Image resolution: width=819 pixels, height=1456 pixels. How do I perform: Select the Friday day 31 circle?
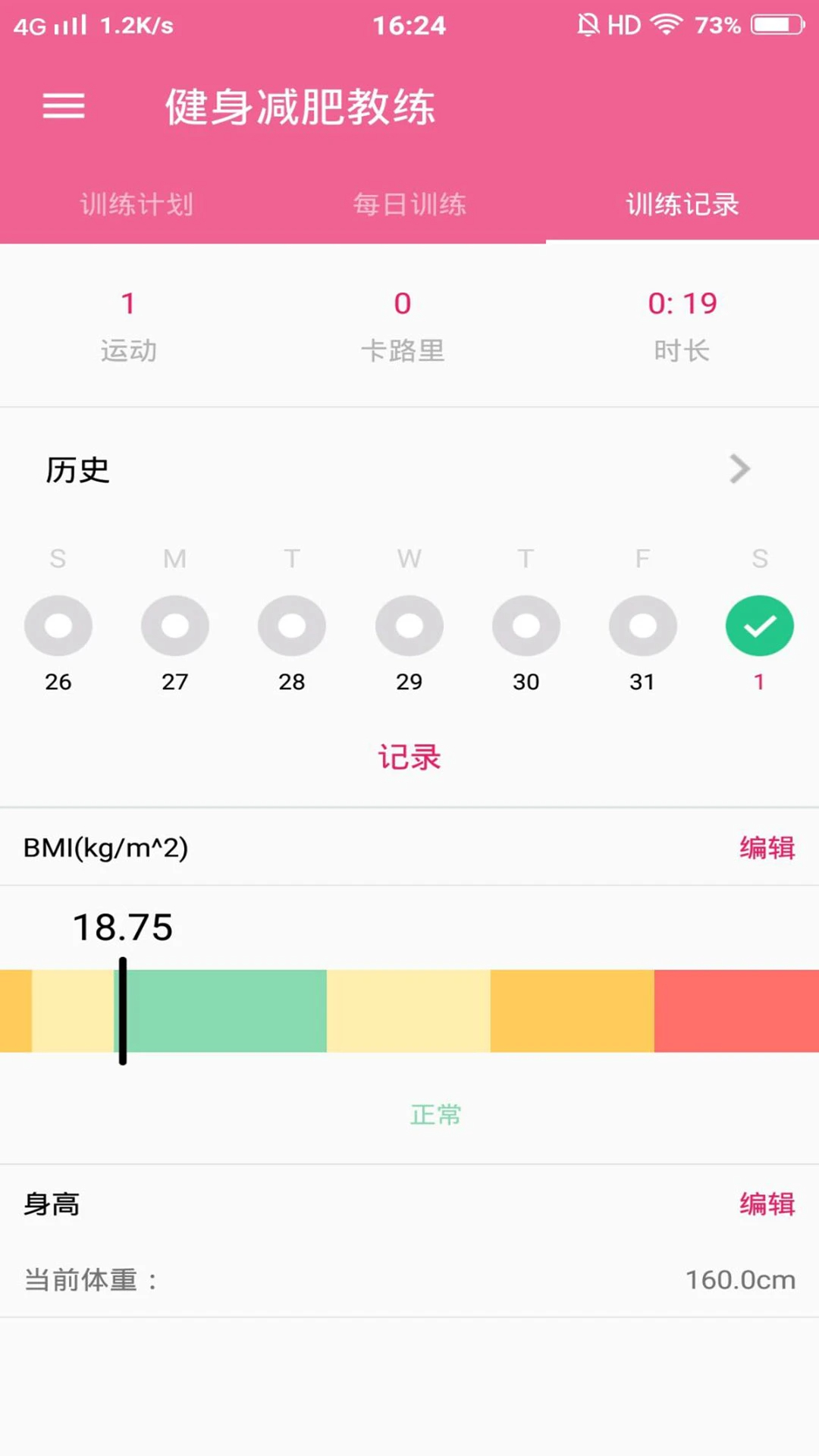click(x=643, y=625)
